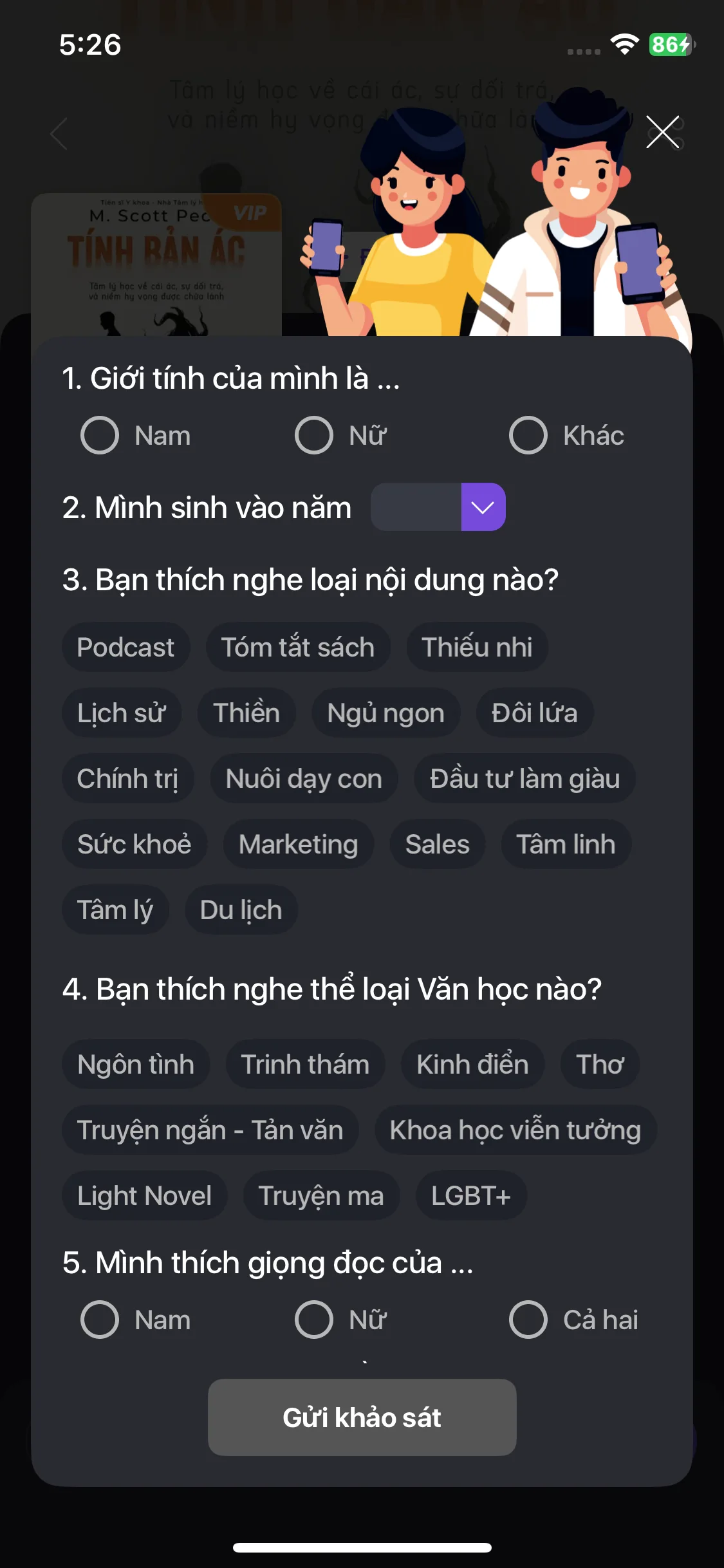724x1568 pixels.
Task: Select the Thiếu nhi chip
Action: coord(477,648)
